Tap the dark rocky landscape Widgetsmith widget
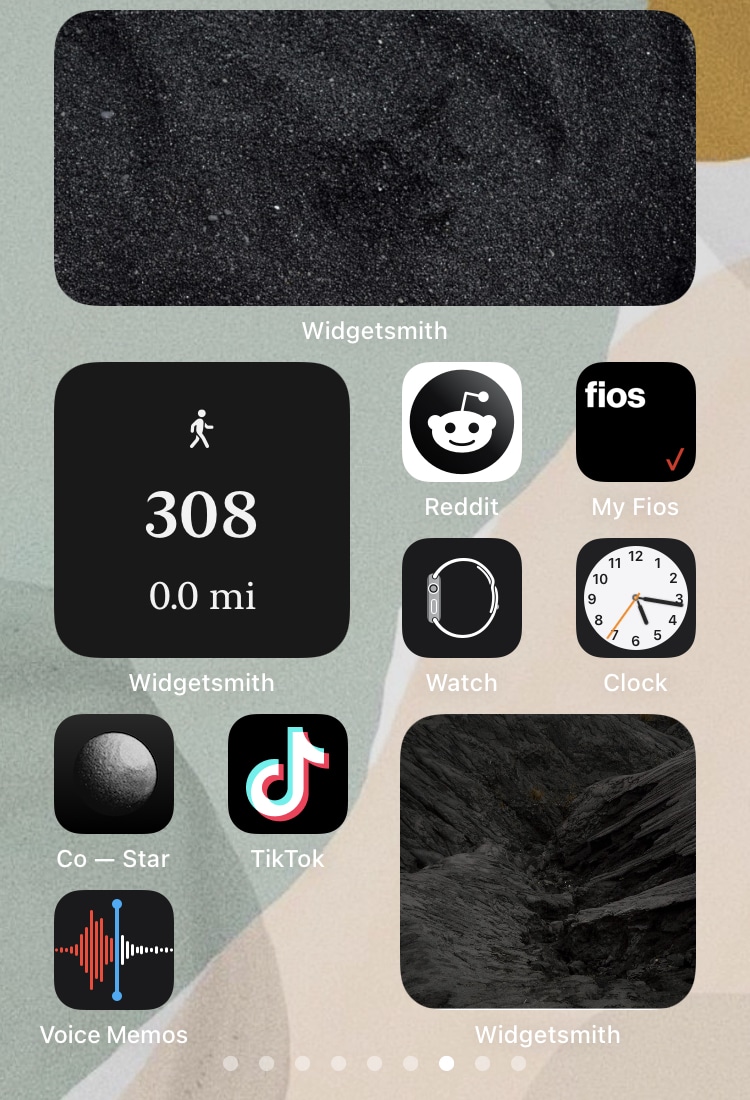This screenshot has width=750, height=1100. coord(547,861)
